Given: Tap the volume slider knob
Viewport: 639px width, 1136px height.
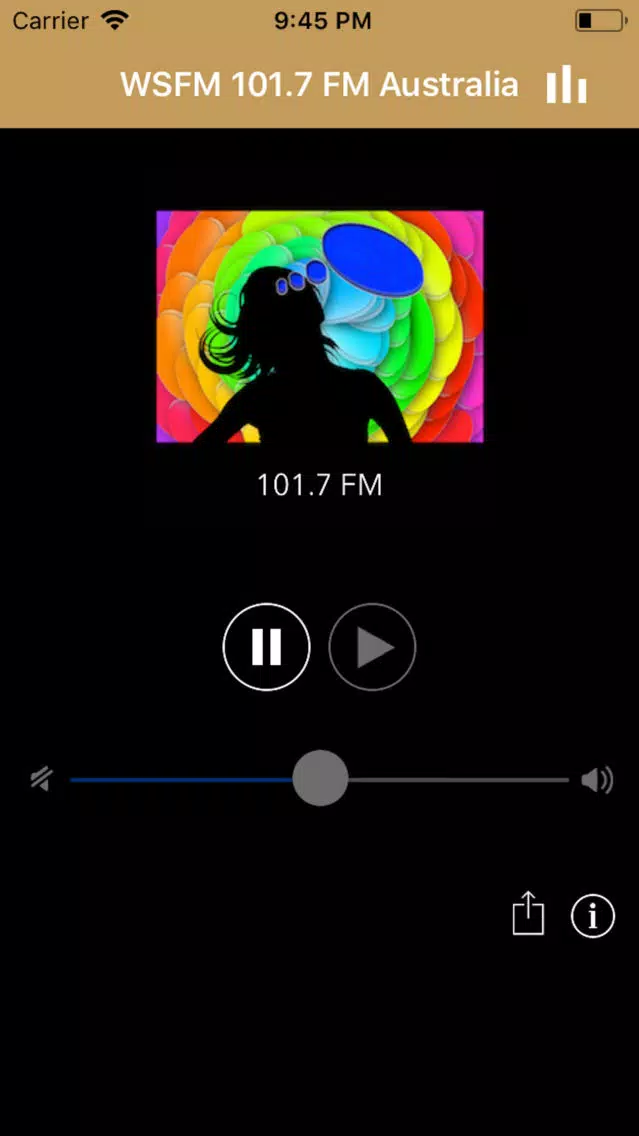Looking at the screenshot, I should coord(320,778).
